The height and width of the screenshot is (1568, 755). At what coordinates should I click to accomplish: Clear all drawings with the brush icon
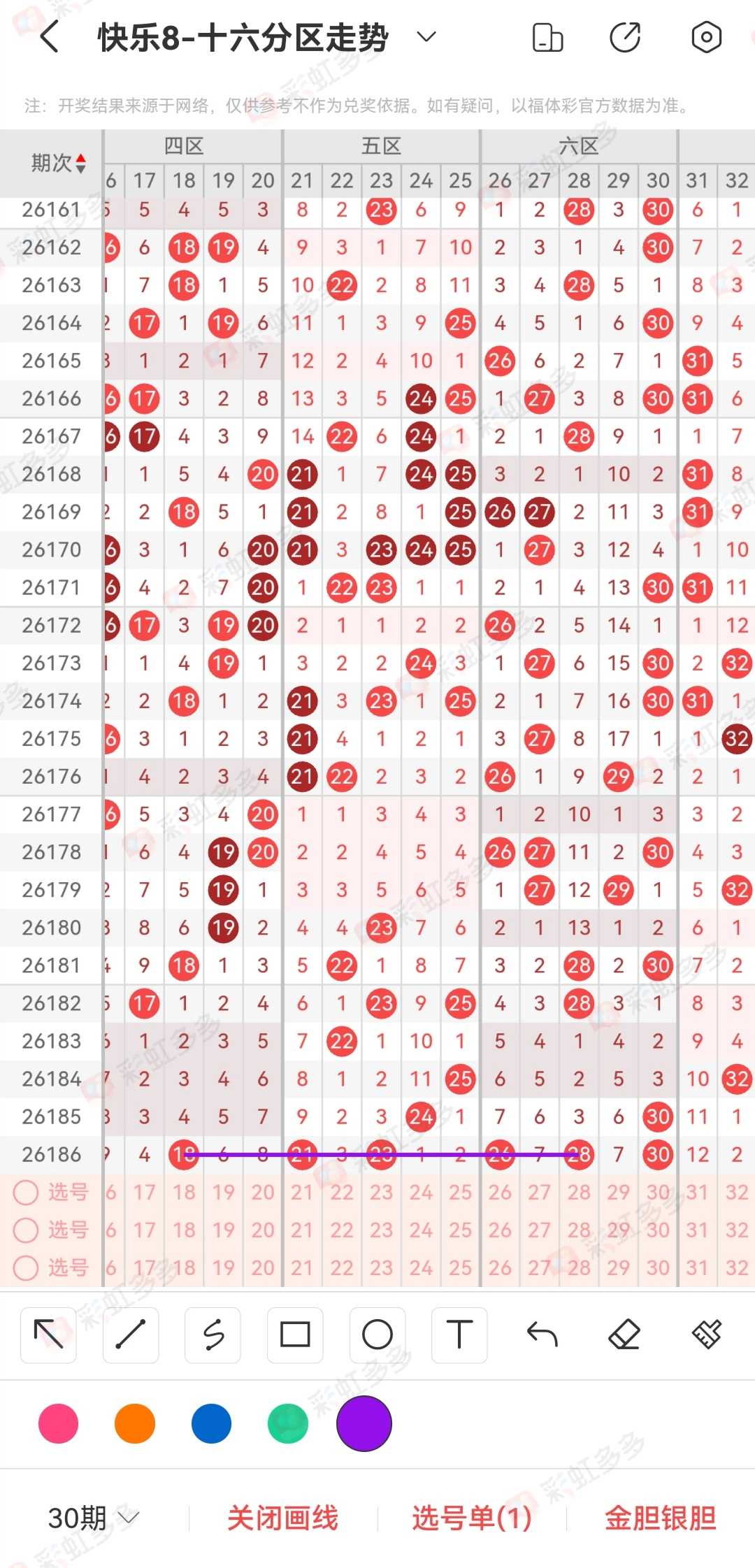707,1335
